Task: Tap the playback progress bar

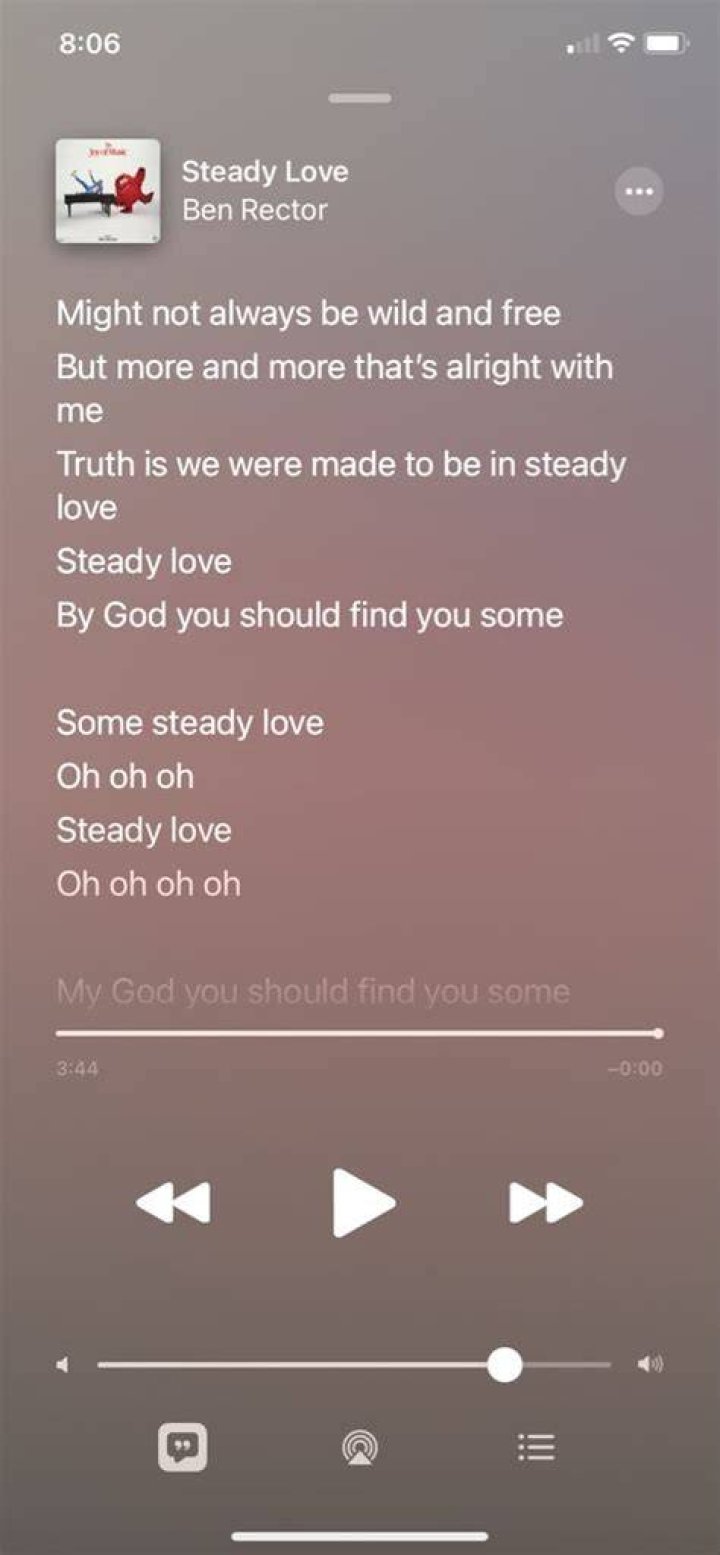Action: [359, 1033]
